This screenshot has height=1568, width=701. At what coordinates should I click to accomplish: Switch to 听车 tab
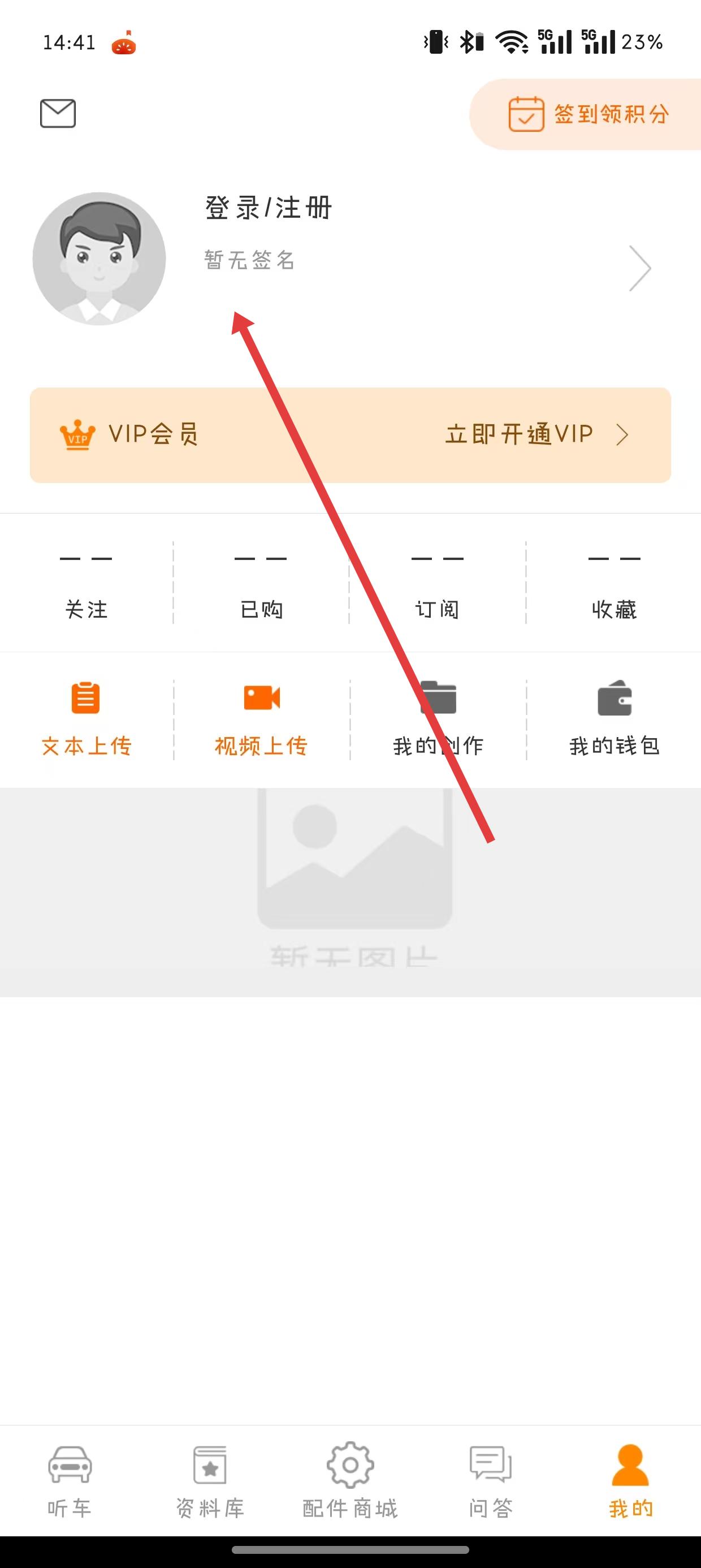(x=70, y=1481)
